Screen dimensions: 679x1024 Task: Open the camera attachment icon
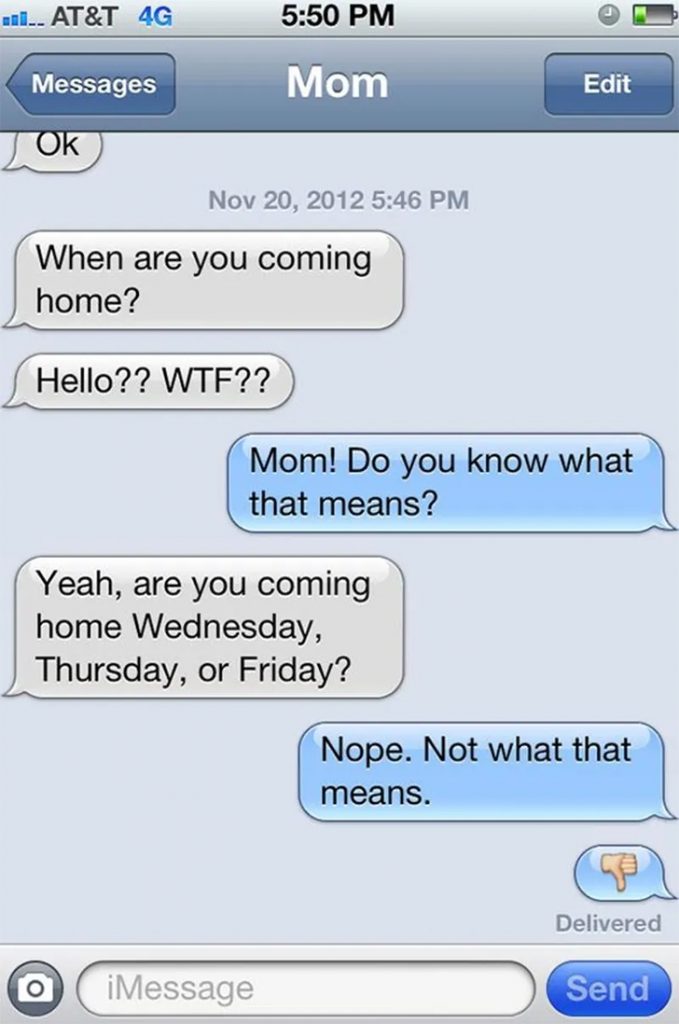coord(36,988)
